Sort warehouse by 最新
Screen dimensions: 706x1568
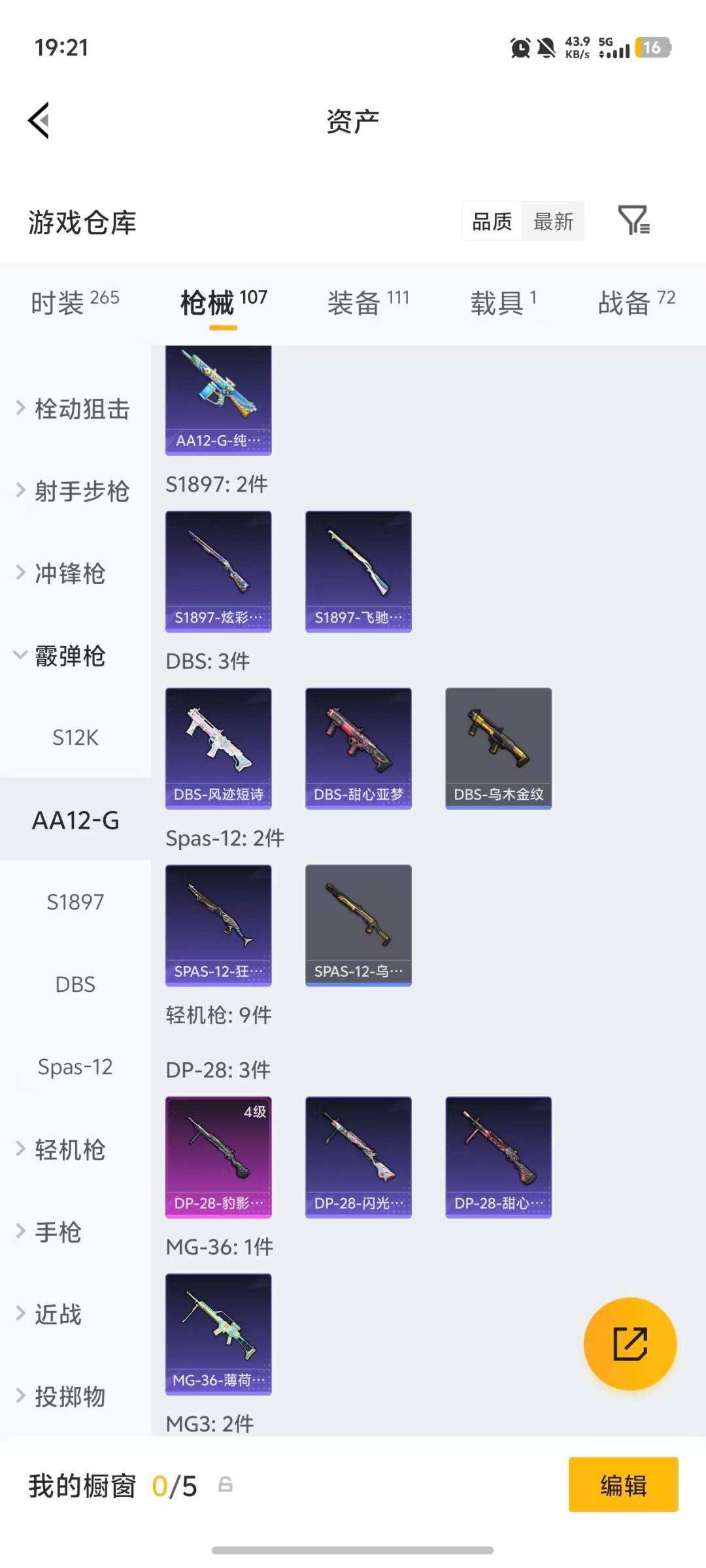pos(553,221)
